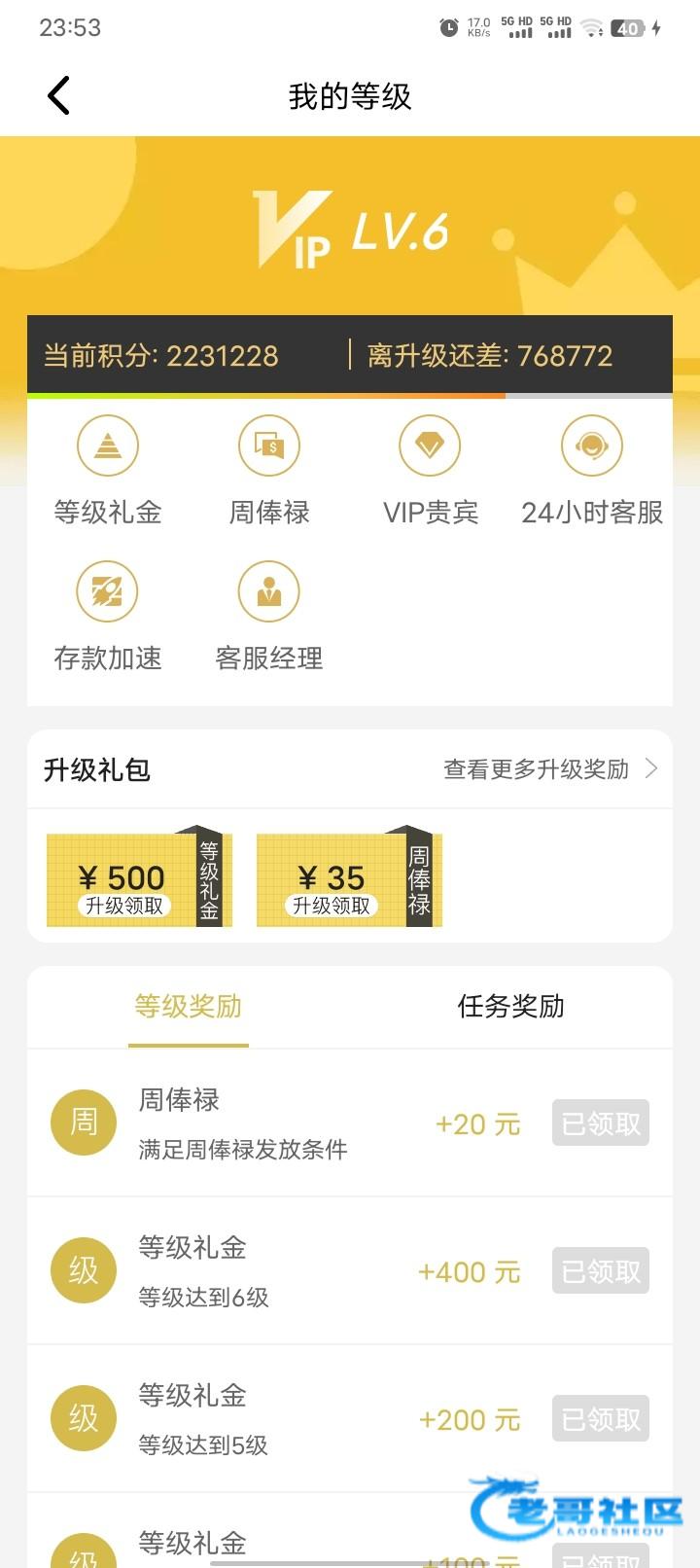The image size is (700, 1568).
Task: Tap 已领取 button for 等级达到5级 reward
Action: tap(601, 1419)
